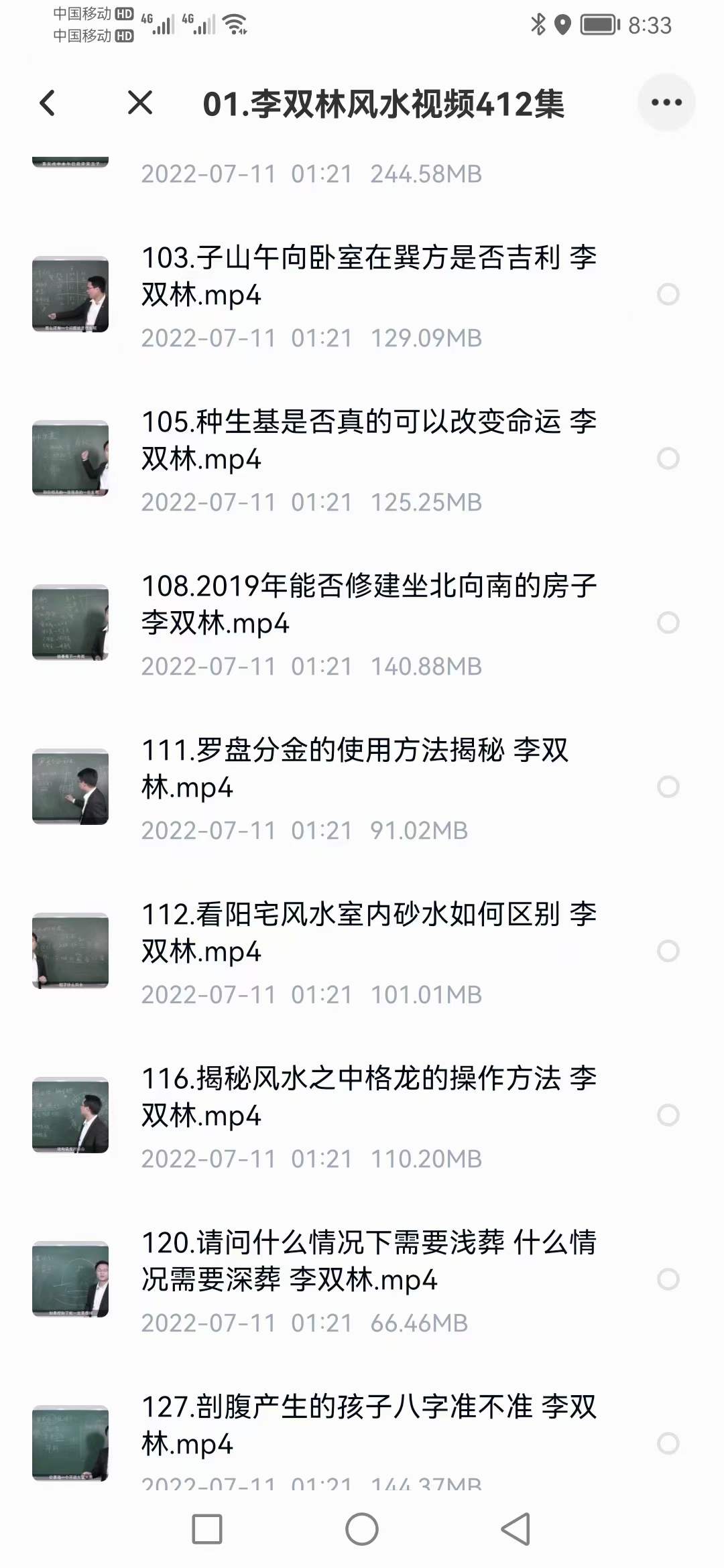The width and height of the screenshot is (724, 1568).
Task: Open video 116 格龙 thumbnail
Action: (70, 1115)
